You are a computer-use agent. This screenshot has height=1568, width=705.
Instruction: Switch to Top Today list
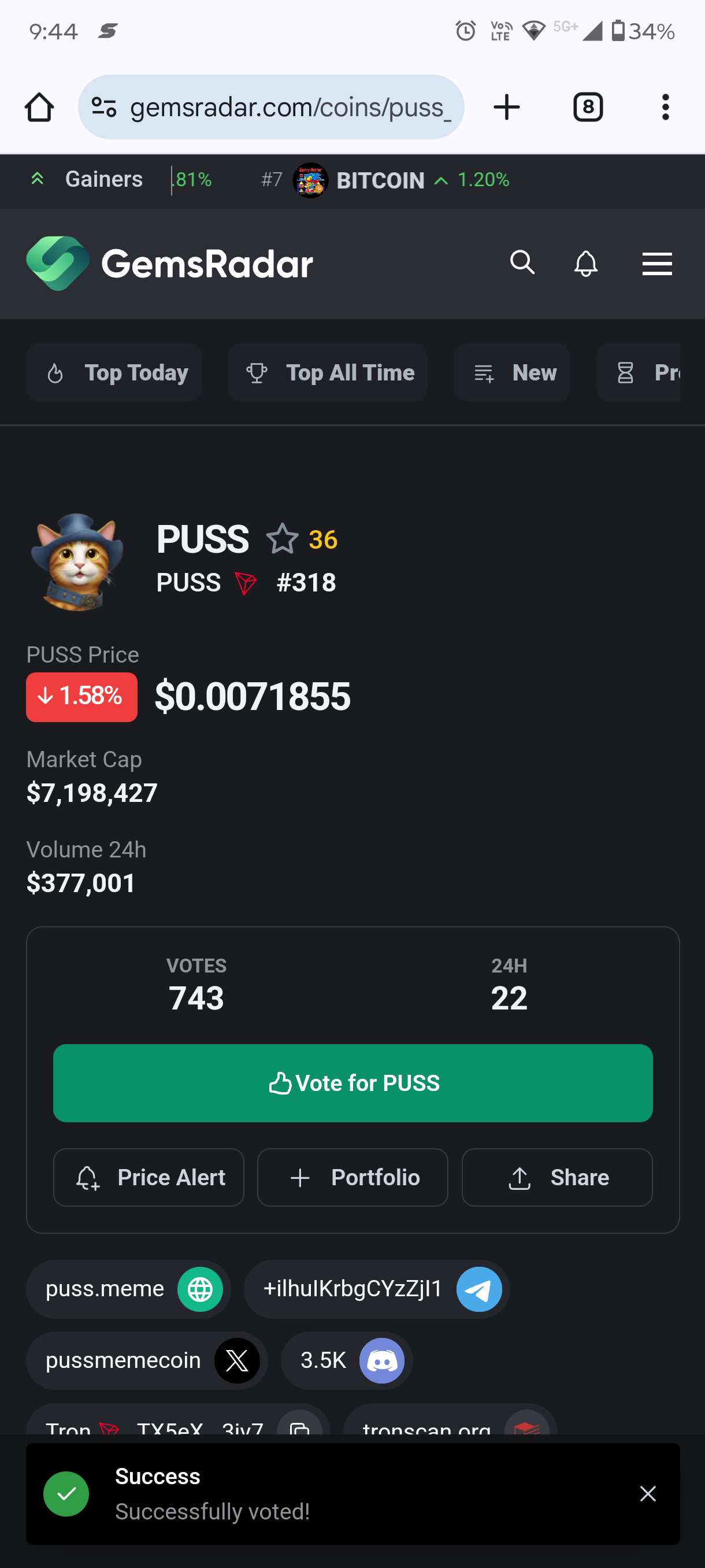click(114, 372)
